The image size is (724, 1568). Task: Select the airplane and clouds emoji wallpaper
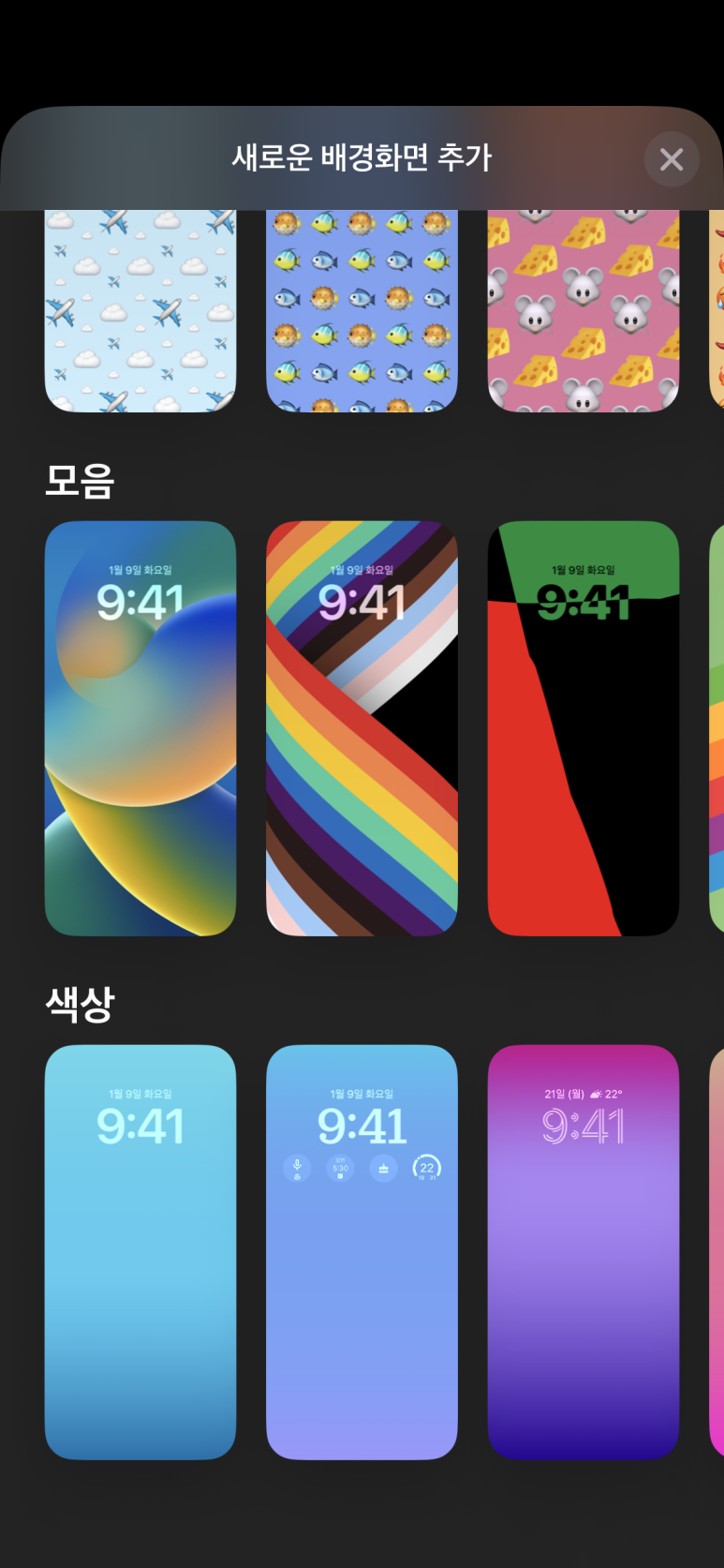[x=140, y=309]
